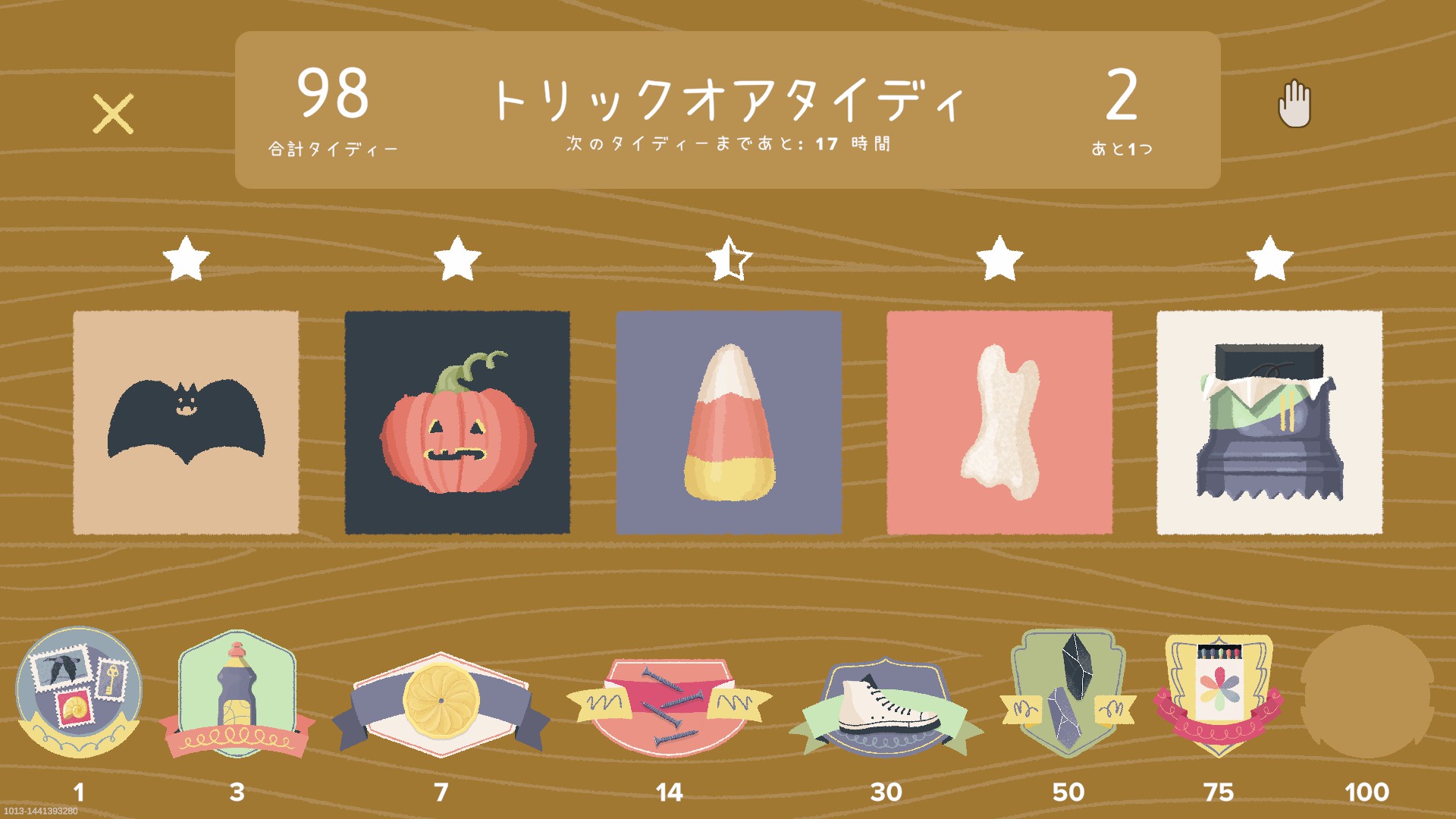Open the bat puzzle tile

[x=186, y=422]
